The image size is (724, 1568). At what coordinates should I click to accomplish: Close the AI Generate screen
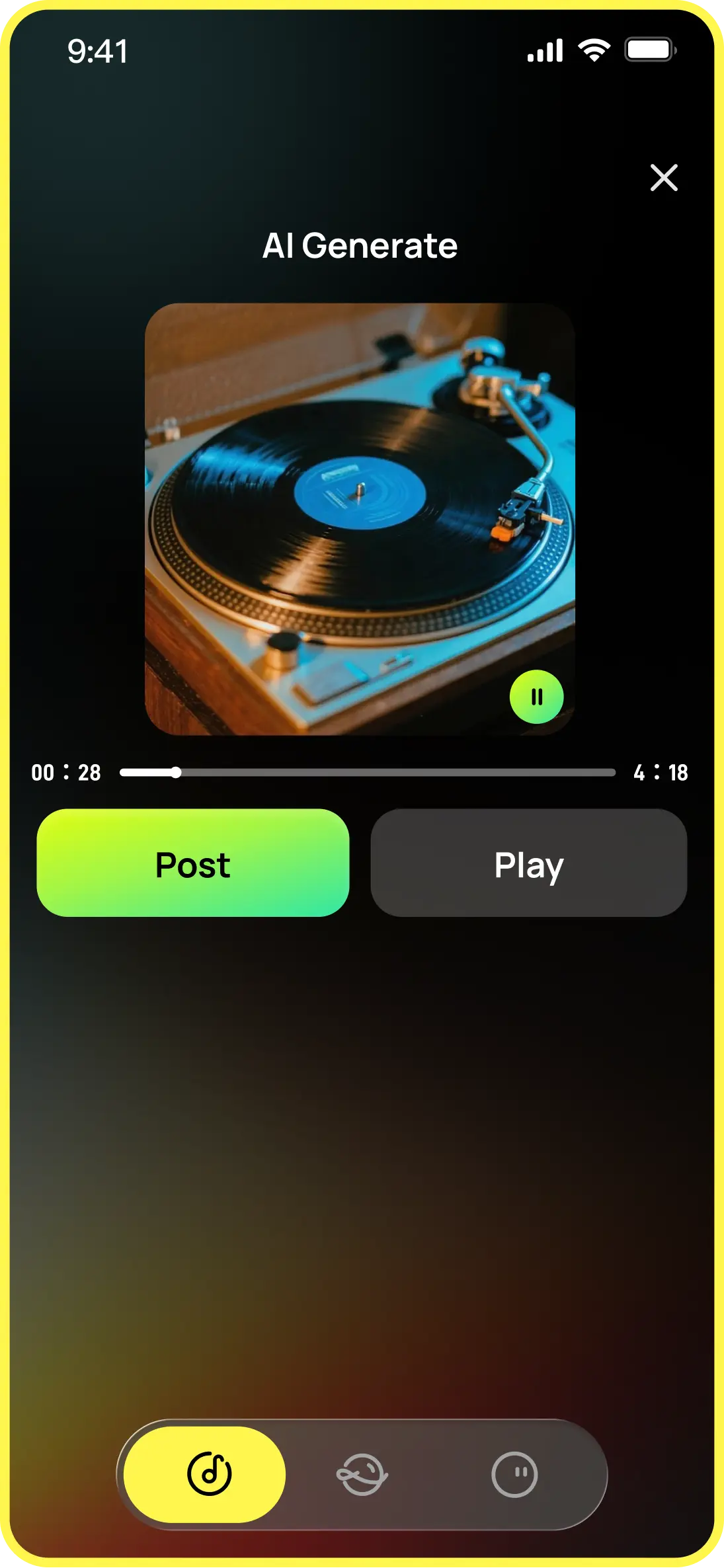[x=663, y=178]
